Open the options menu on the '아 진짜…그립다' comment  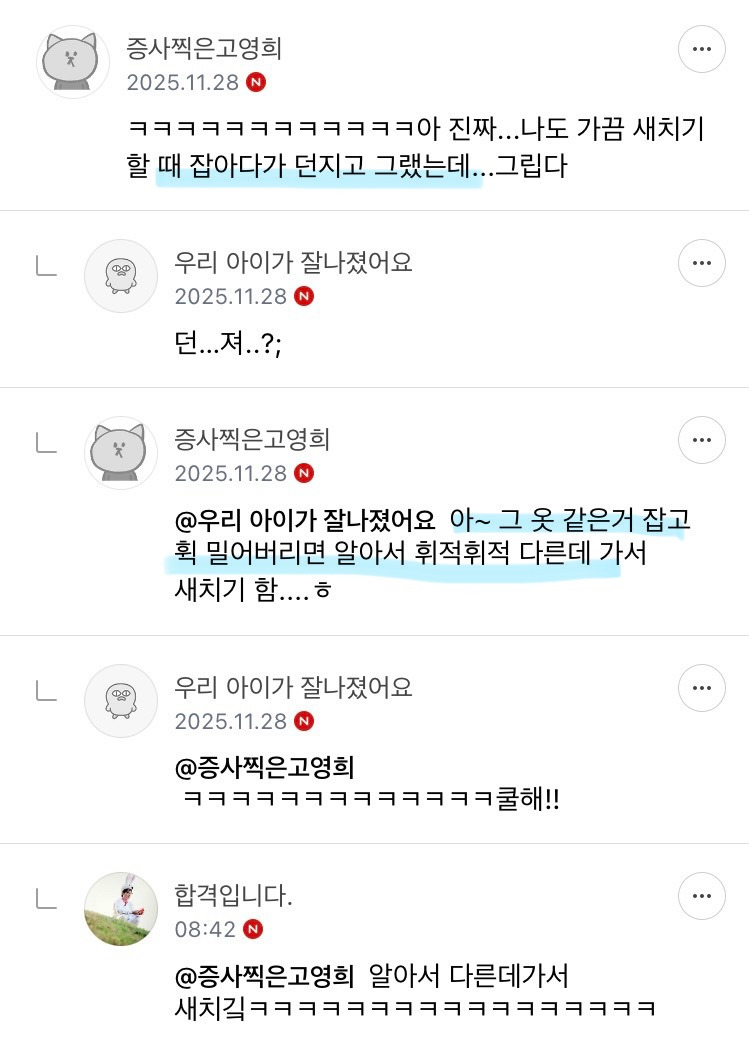701,49
